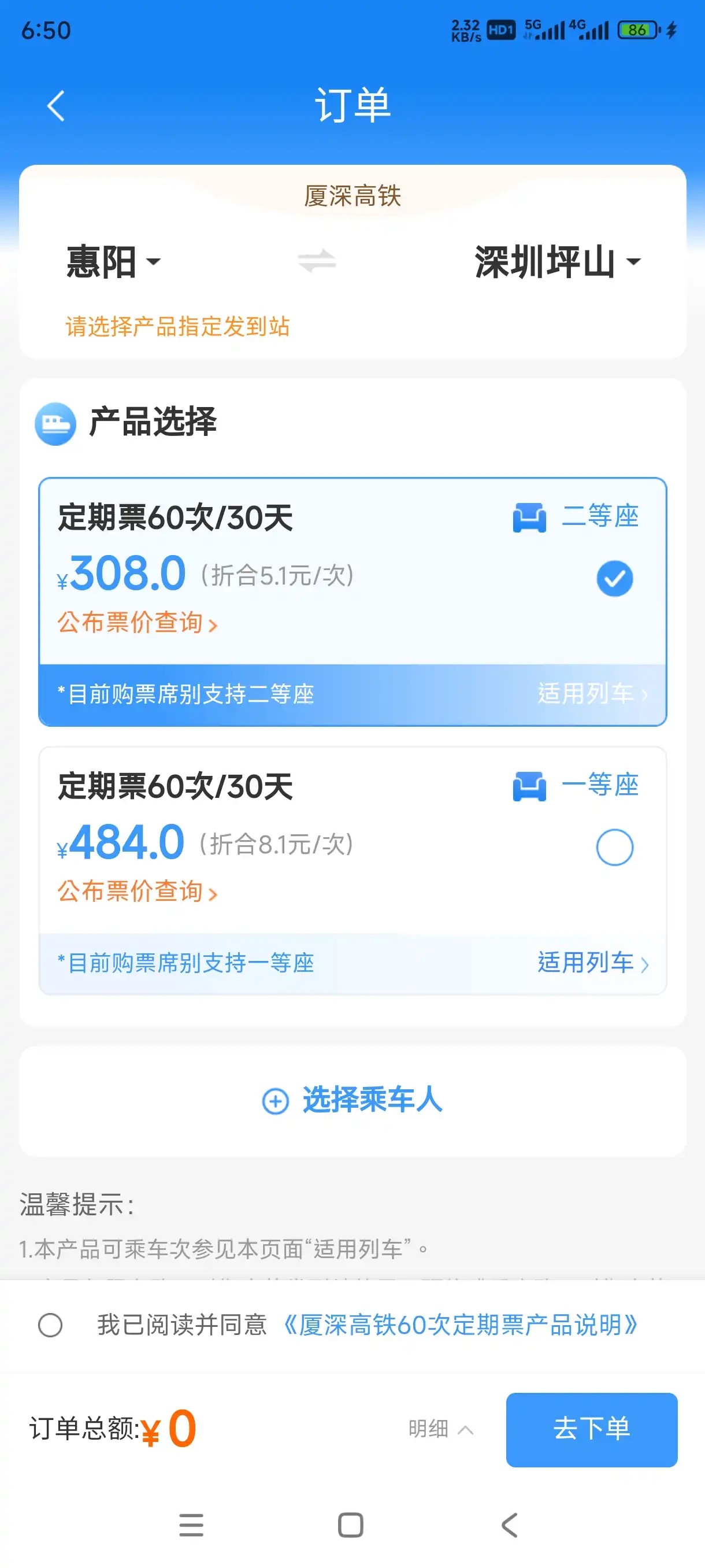Go back using the top-left arrow
This screenshot has width=705, height=1568.
[x=56, y=106]
